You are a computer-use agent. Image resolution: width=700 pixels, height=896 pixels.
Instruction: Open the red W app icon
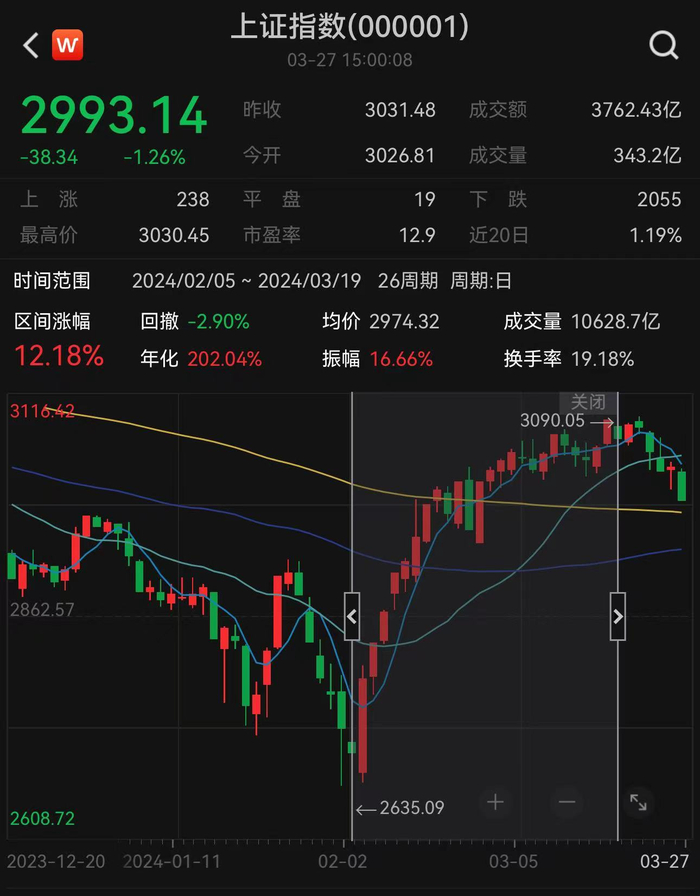click(x=67, y=45)
